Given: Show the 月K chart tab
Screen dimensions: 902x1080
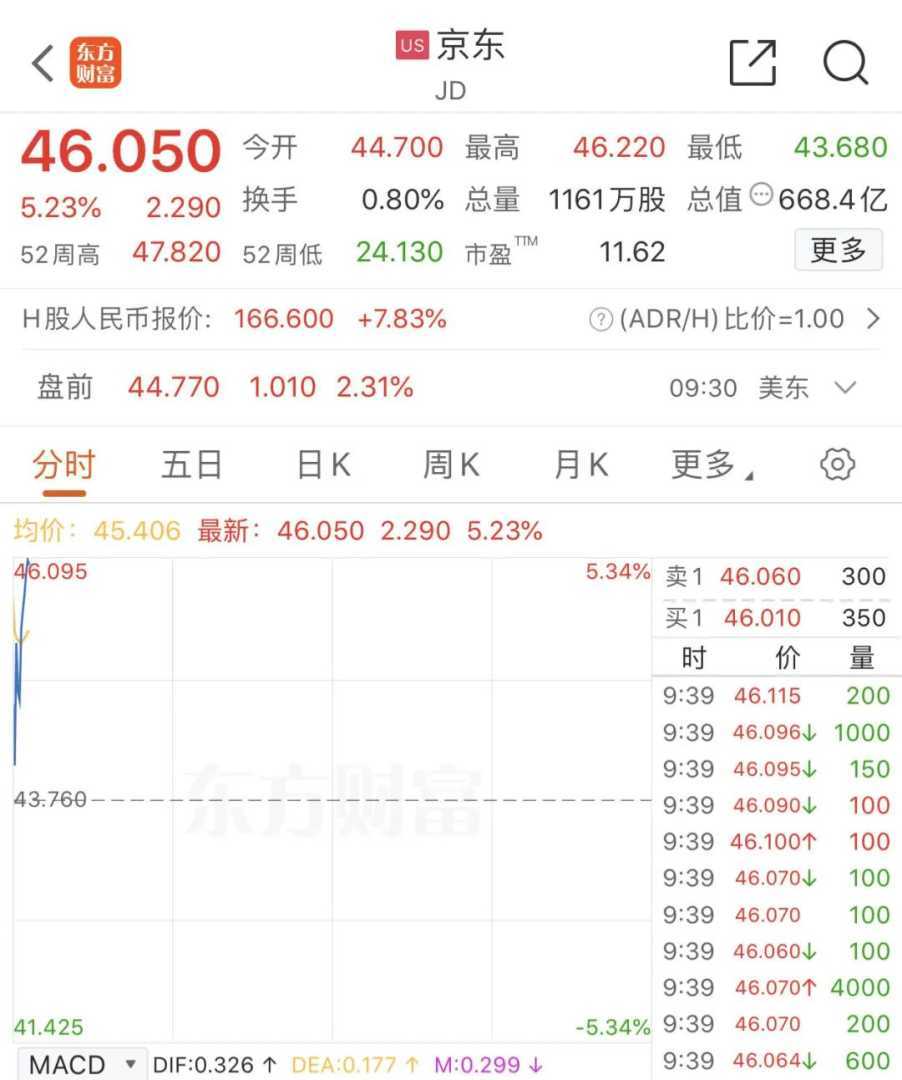Looking at the screenshot, I should 581,465.
